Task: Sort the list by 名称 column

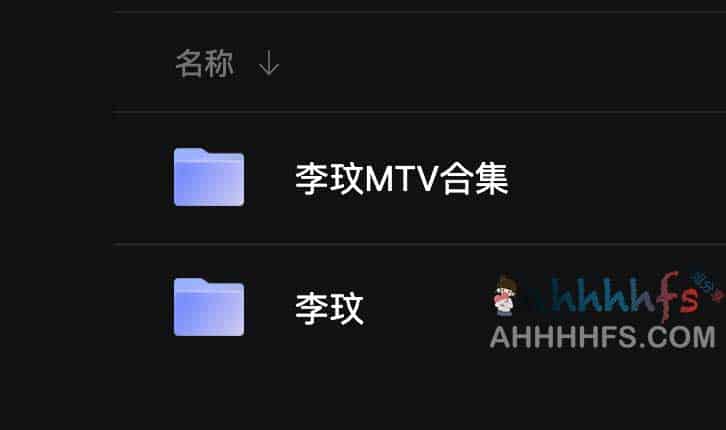Action: point(205,65)
